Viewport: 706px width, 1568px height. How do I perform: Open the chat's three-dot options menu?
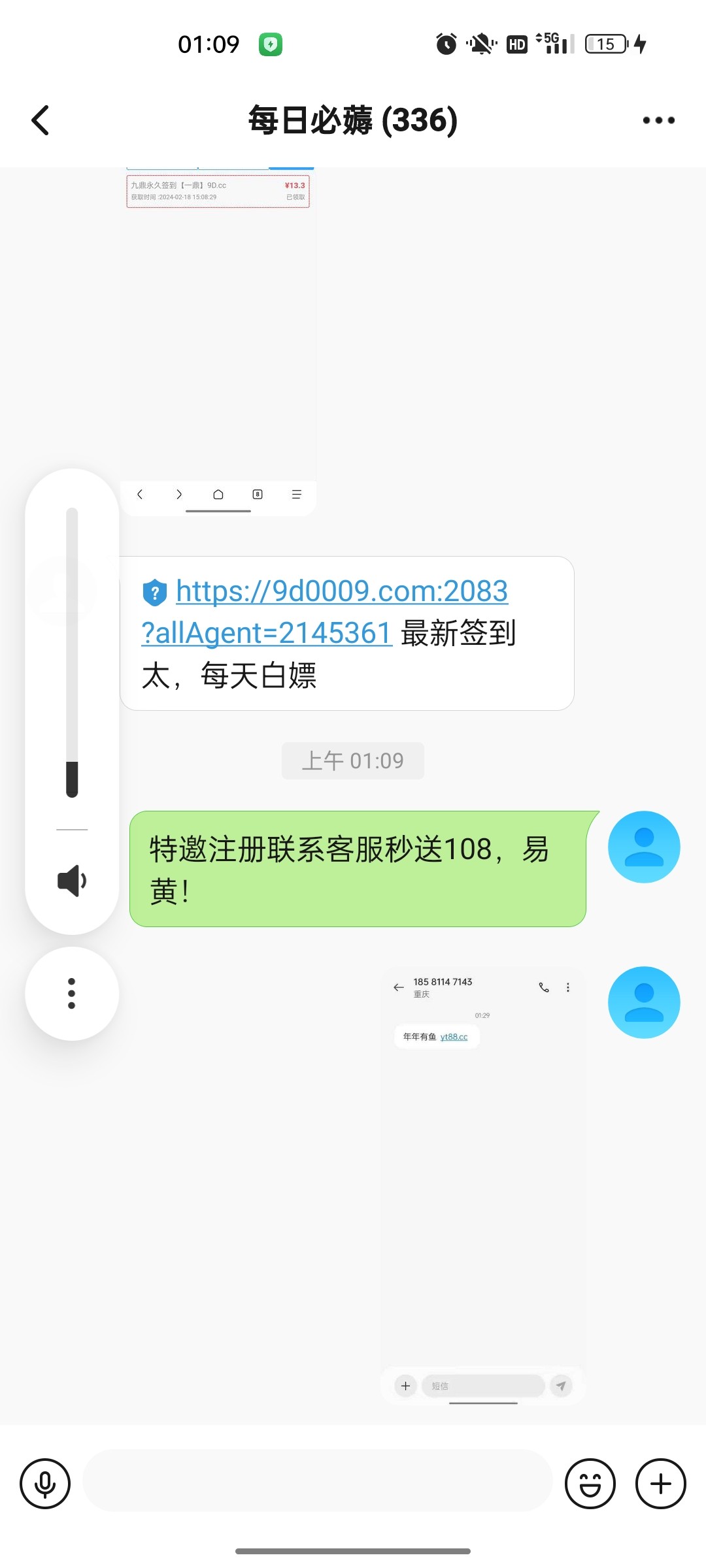(x=658, y=120)
